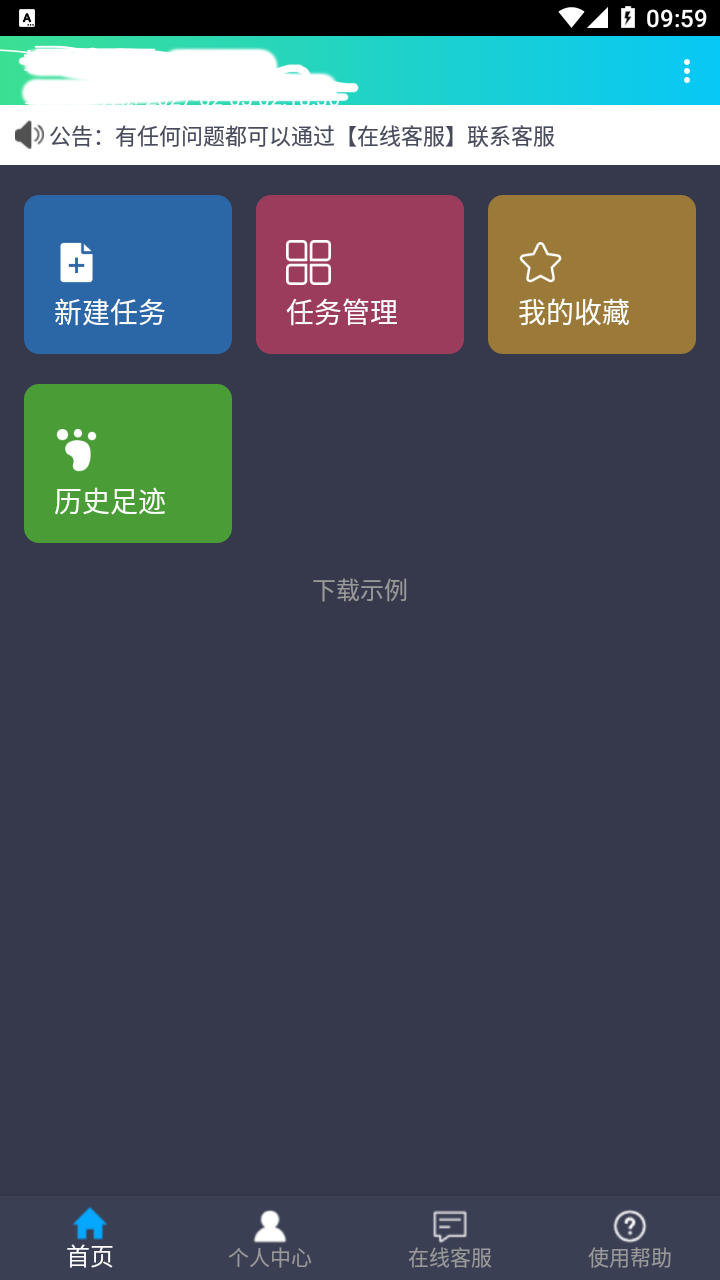Open the three-dot overflow menu
The image size is (720, 1280).
click(x=686, y=71)
